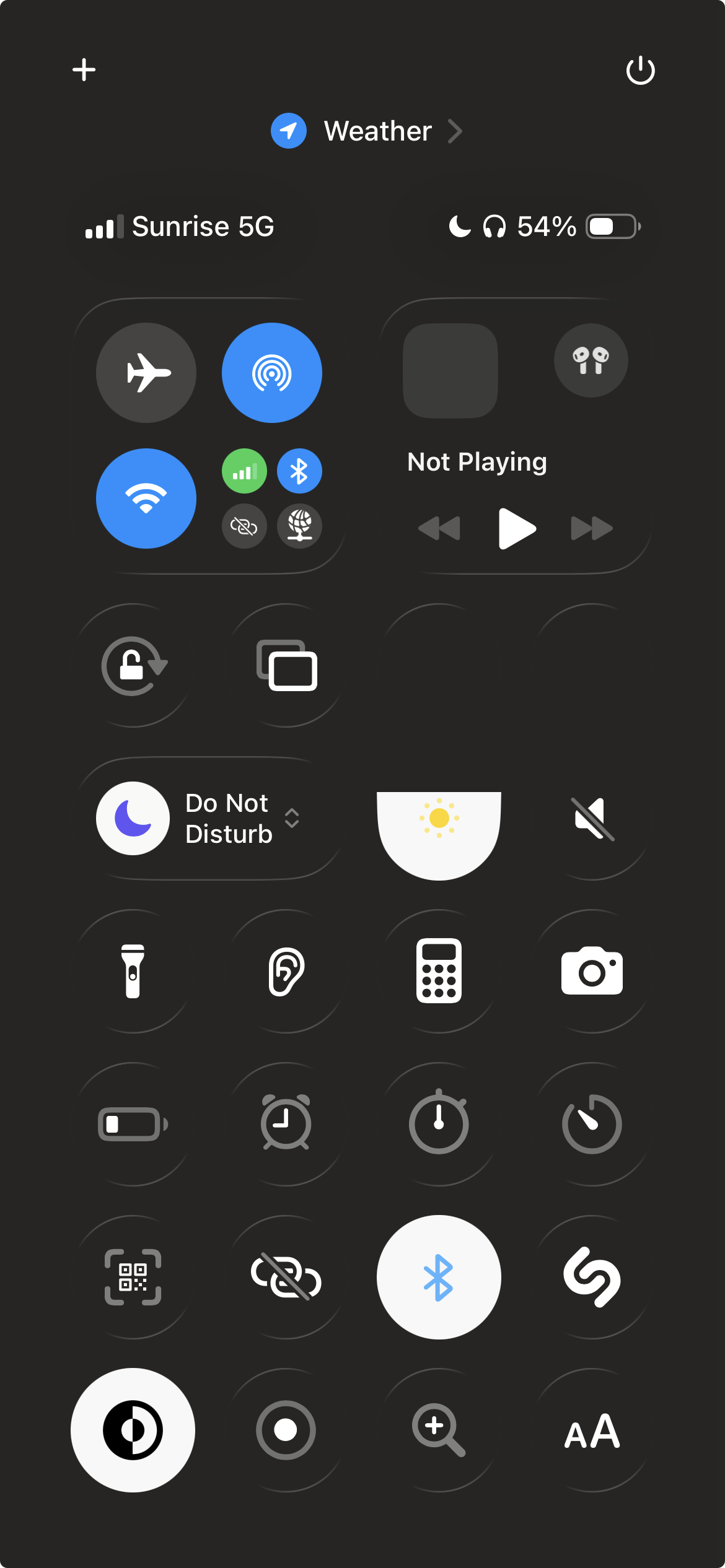Start a screen recording
The width and height of the screenshot is (725, 1568).
pos(286,1430)
